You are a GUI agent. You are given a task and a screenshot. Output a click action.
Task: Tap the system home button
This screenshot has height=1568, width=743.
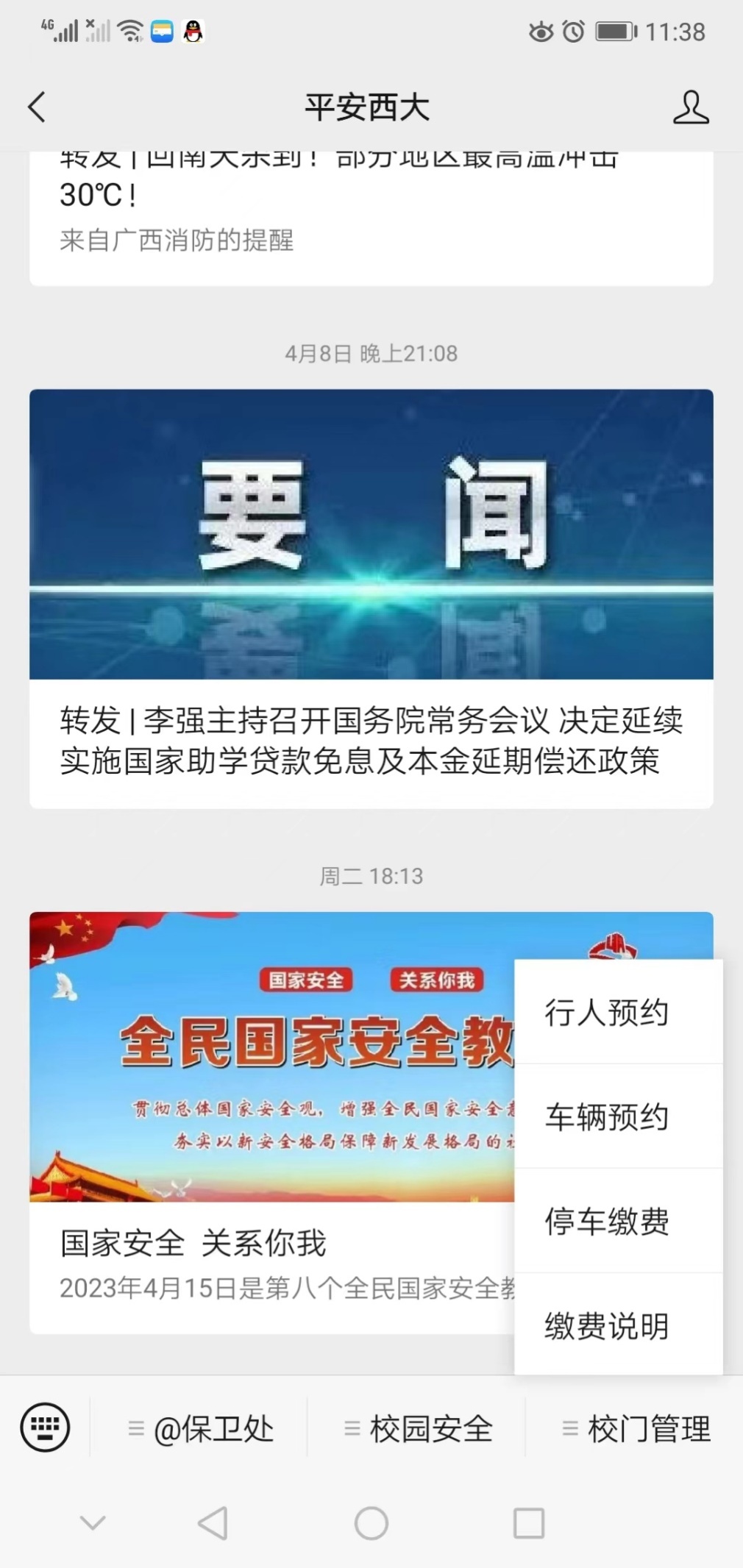pyautogui.click(x=371, y=1523)
